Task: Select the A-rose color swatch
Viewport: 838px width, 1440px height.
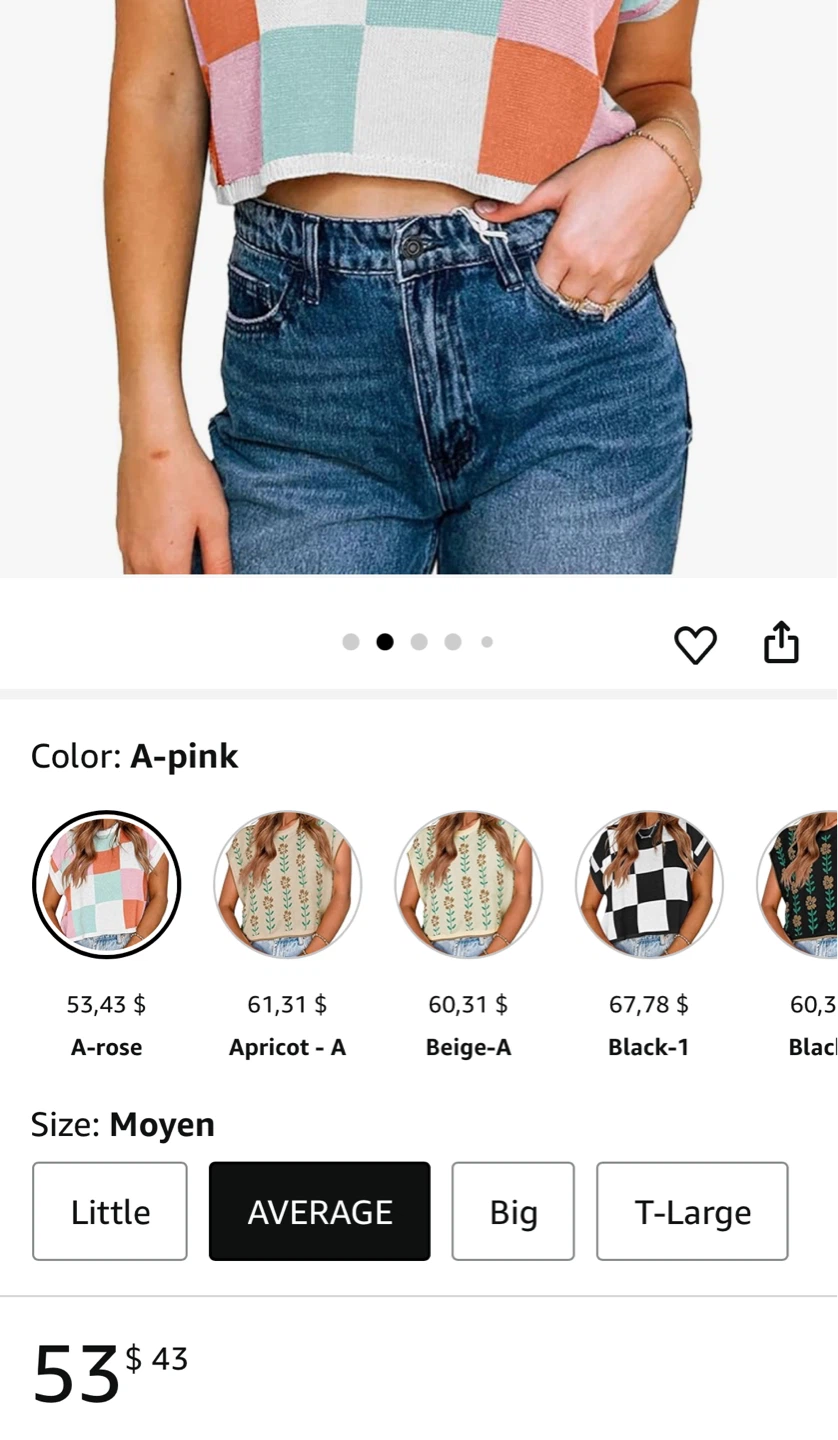Action: (x=106, y=884)
